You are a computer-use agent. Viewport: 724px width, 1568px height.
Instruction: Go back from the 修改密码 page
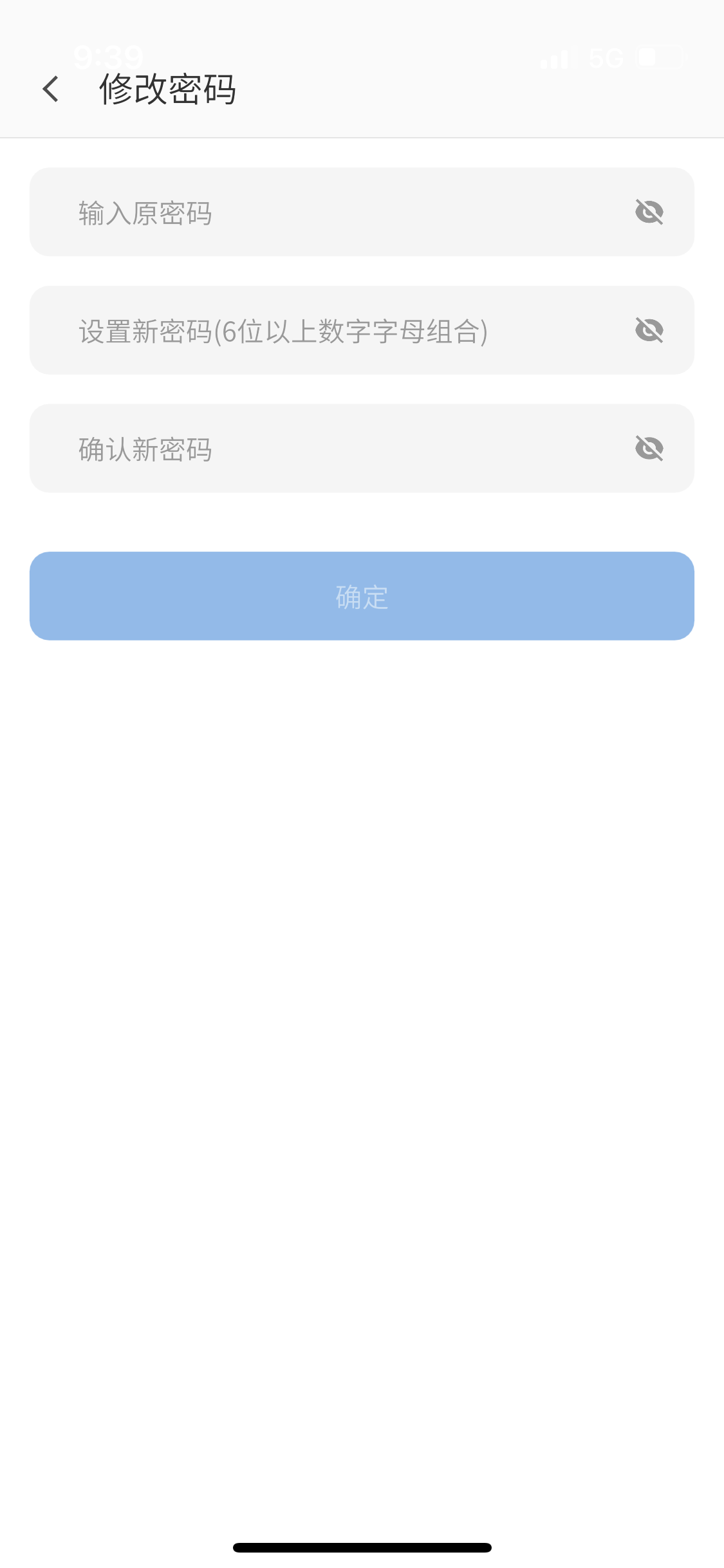51,89
